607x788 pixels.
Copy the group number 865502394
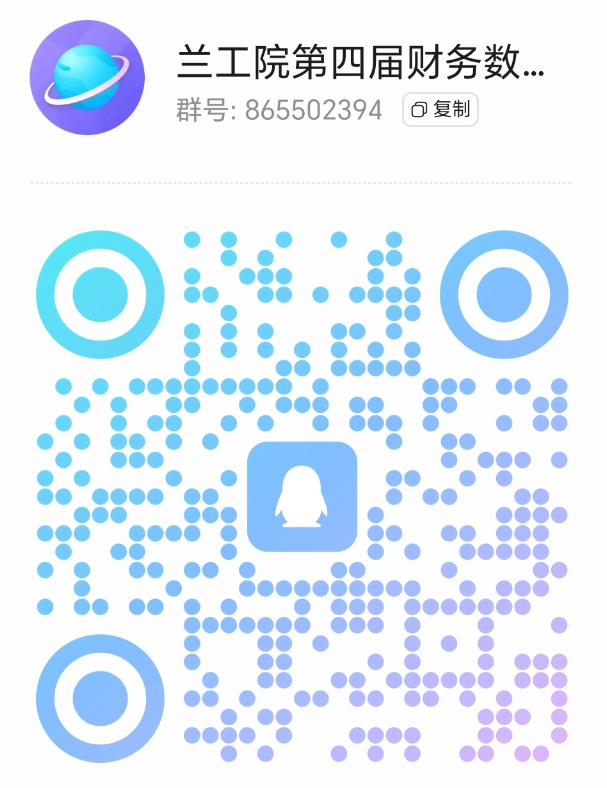pyautogui.click(x=440, y=110)
